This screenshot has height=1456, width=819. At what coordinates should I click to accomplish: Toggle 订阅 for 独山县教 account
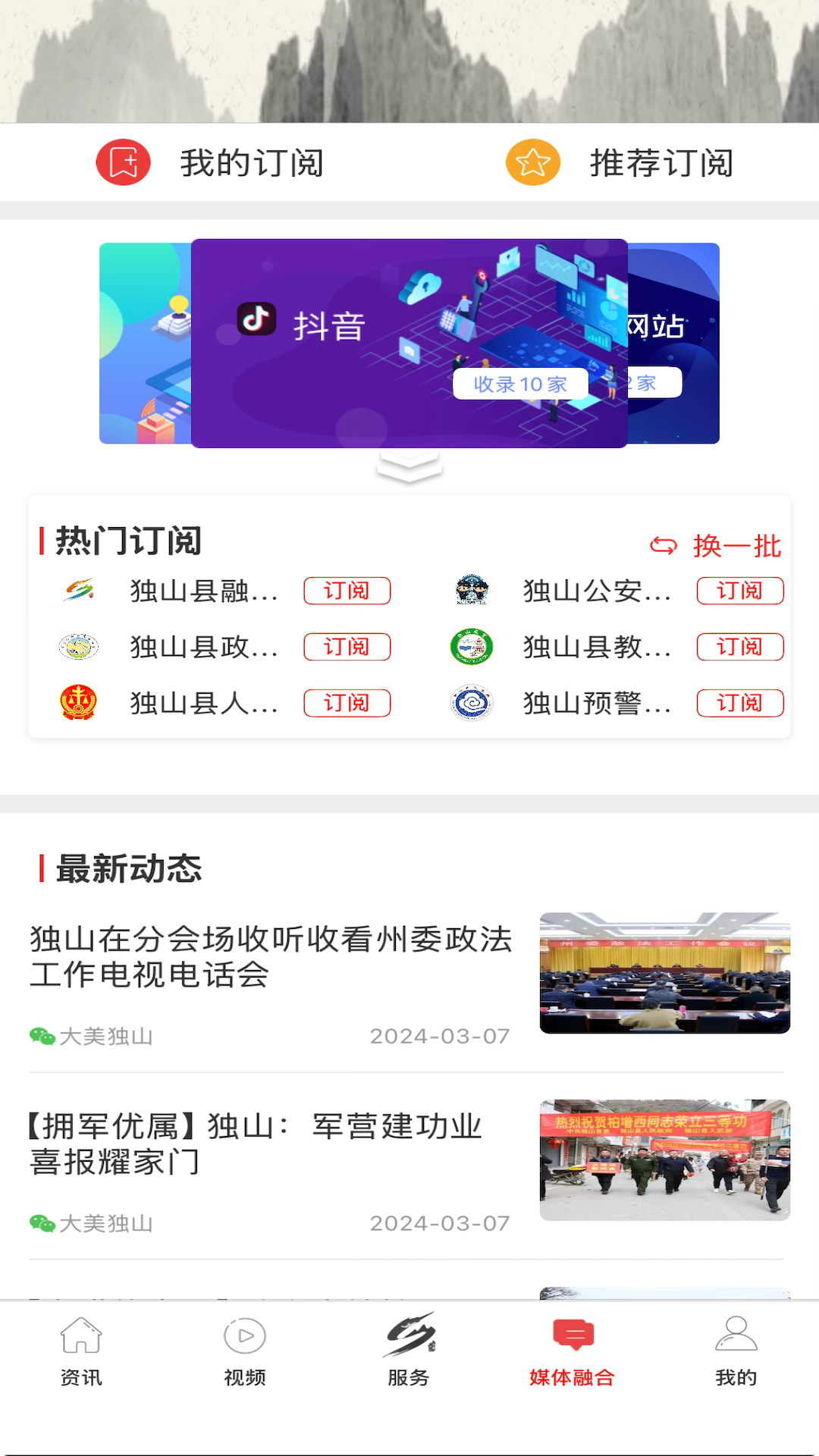[740, 647]
